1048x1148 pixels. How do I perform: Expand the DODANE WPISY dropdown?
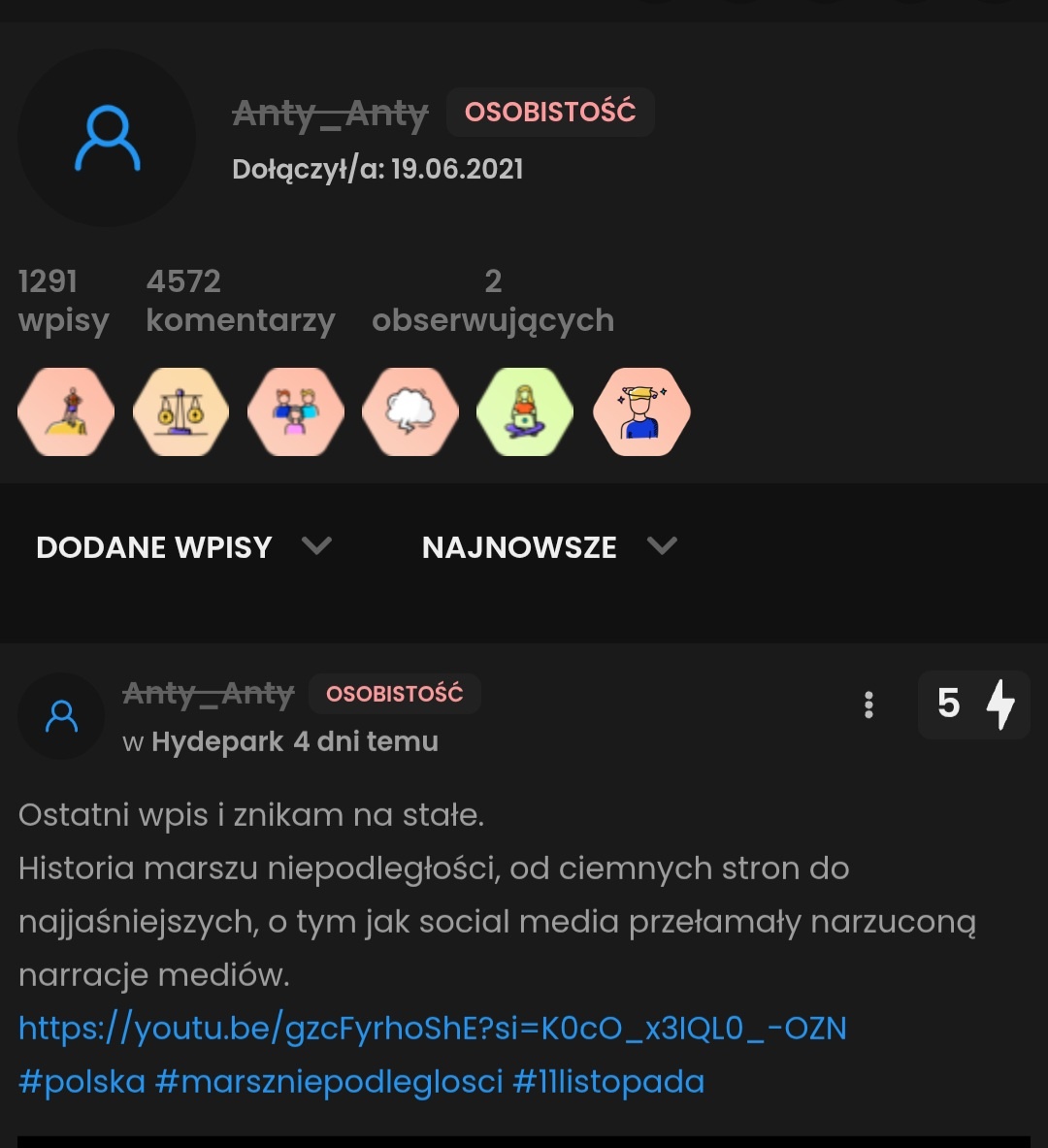(x=183, y=547)
